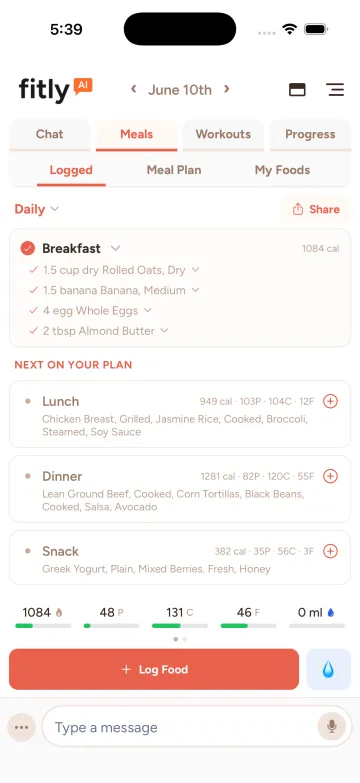Screen dimensions: 360x783
Task: Go to the previous day arrow
Action: (133, 89)
